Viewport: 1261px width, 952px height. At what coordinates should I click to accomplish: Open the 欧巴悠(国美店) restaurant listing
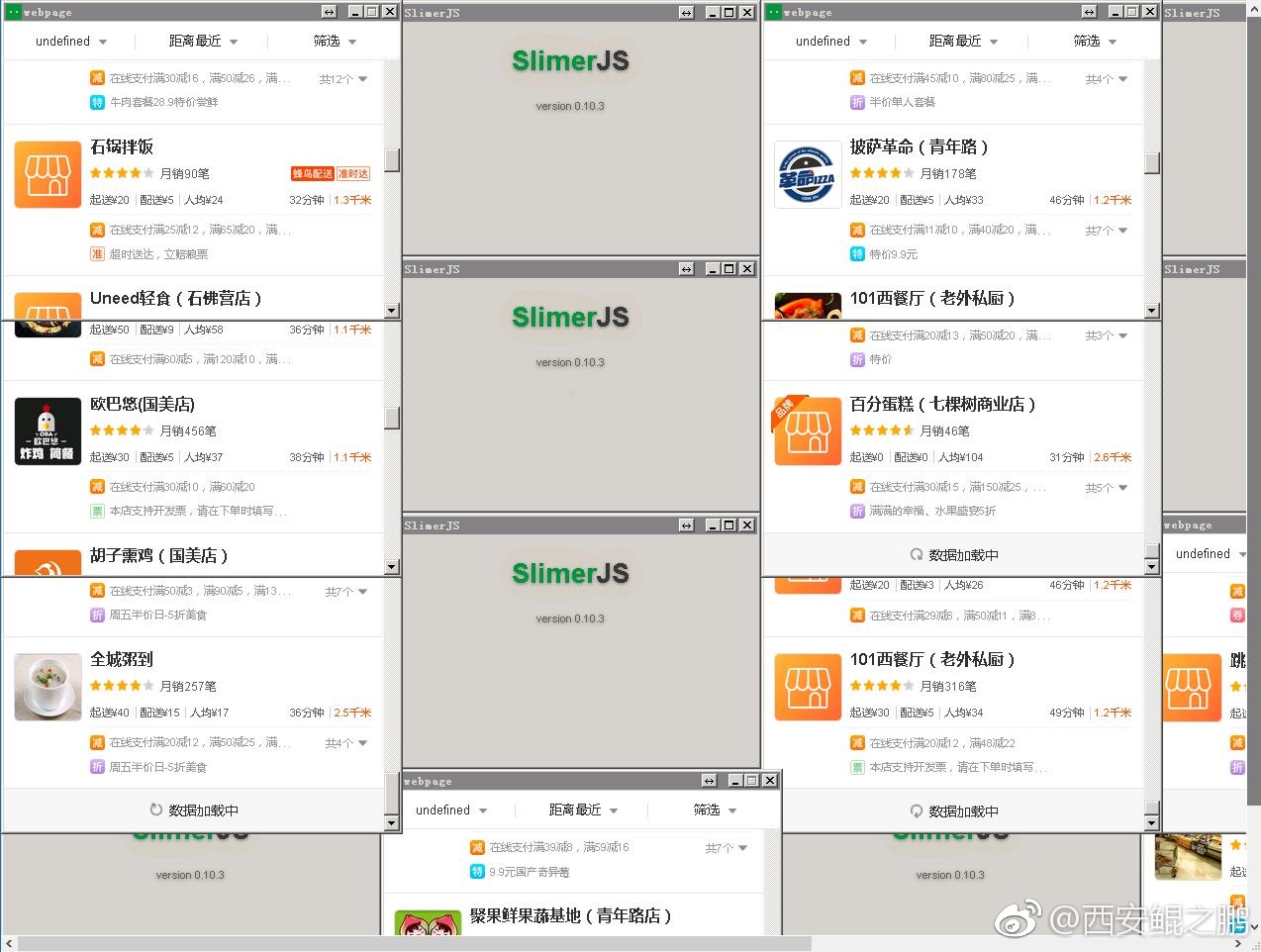pyautogui.click(x=143, y=405)
